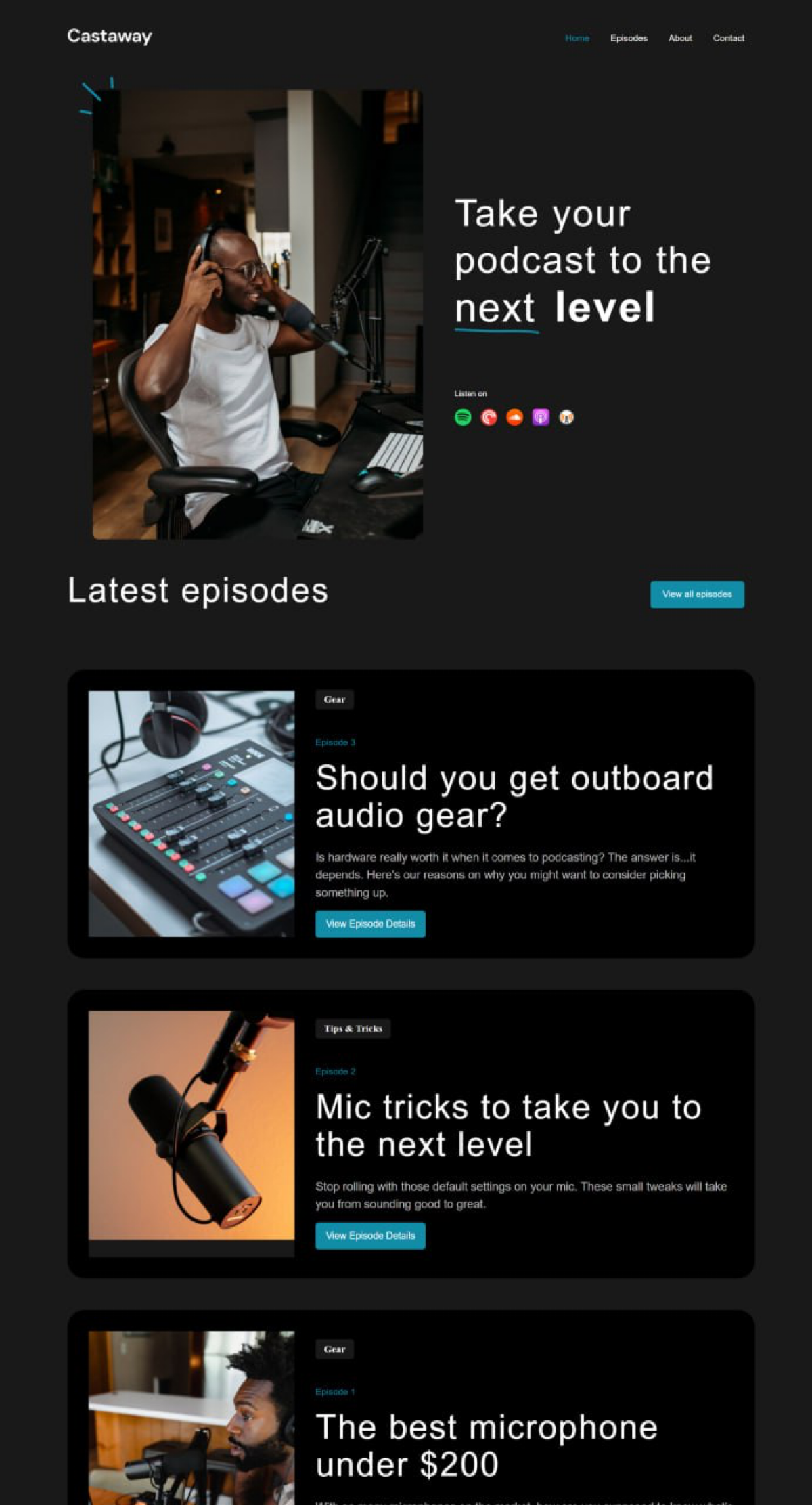Open the Mic tricks episode title
Screen dimensions: 812x1505
pos(507,1125)
